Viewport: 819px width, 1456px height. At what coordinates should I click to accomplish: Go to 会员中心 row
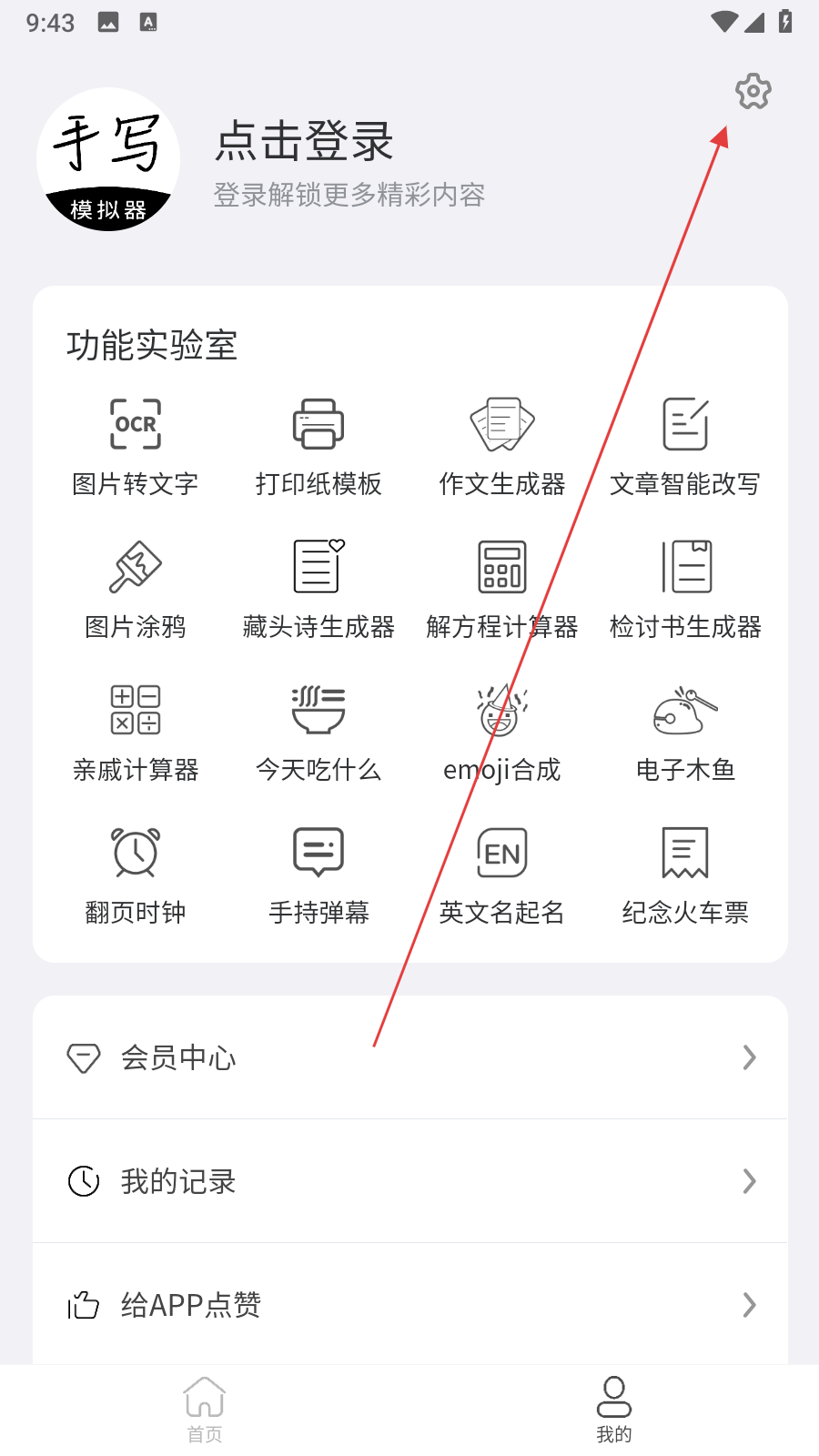pos(409,1057)
